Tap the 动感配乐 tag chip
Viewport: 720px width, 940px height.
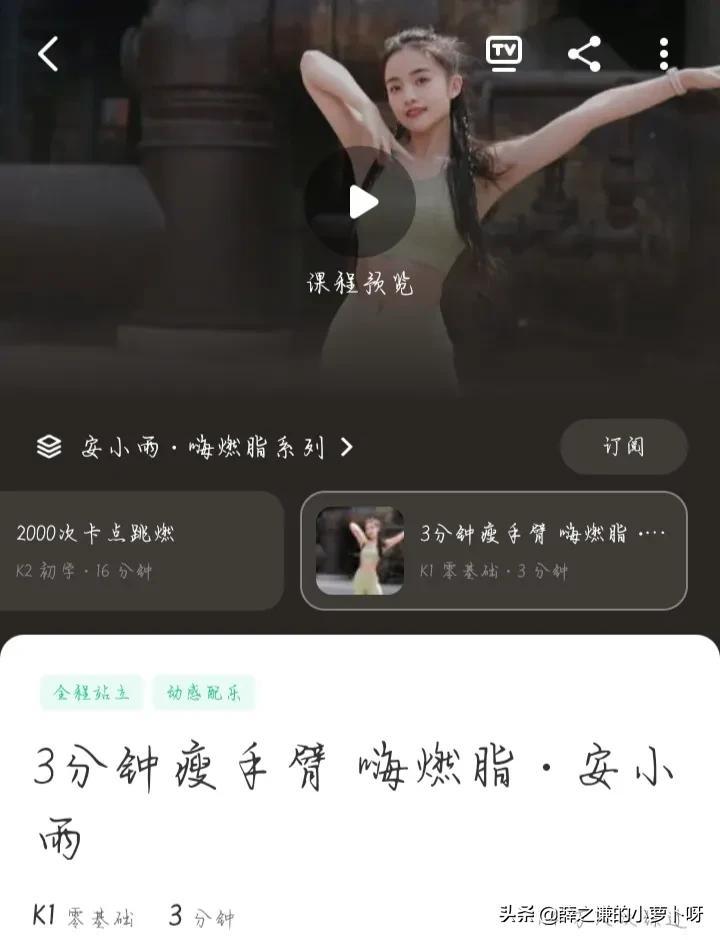(x=204, y=693)
